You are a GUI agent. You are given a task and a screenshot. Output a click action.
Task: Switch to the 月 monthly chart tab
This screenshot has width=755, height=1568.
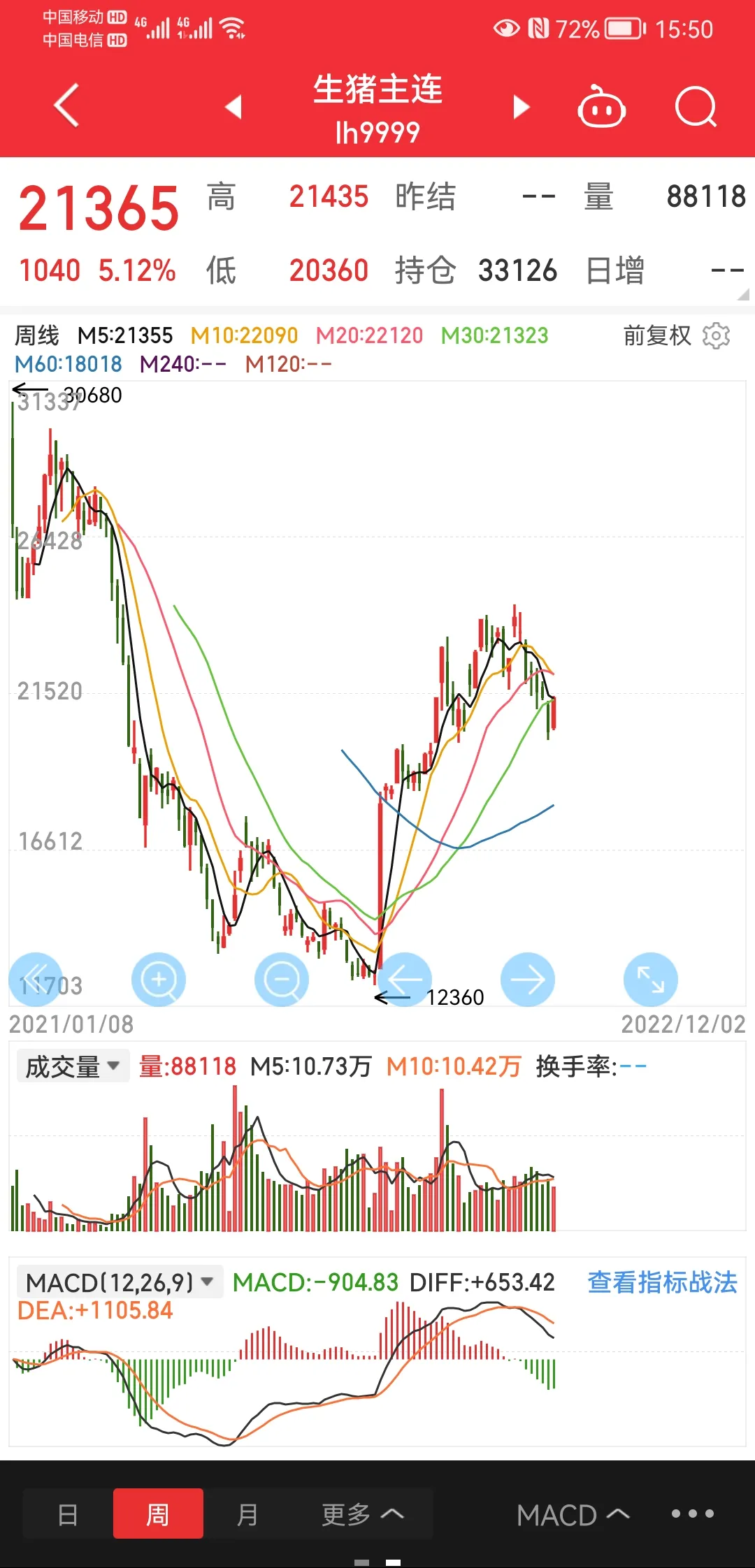tap(247, 1514)
